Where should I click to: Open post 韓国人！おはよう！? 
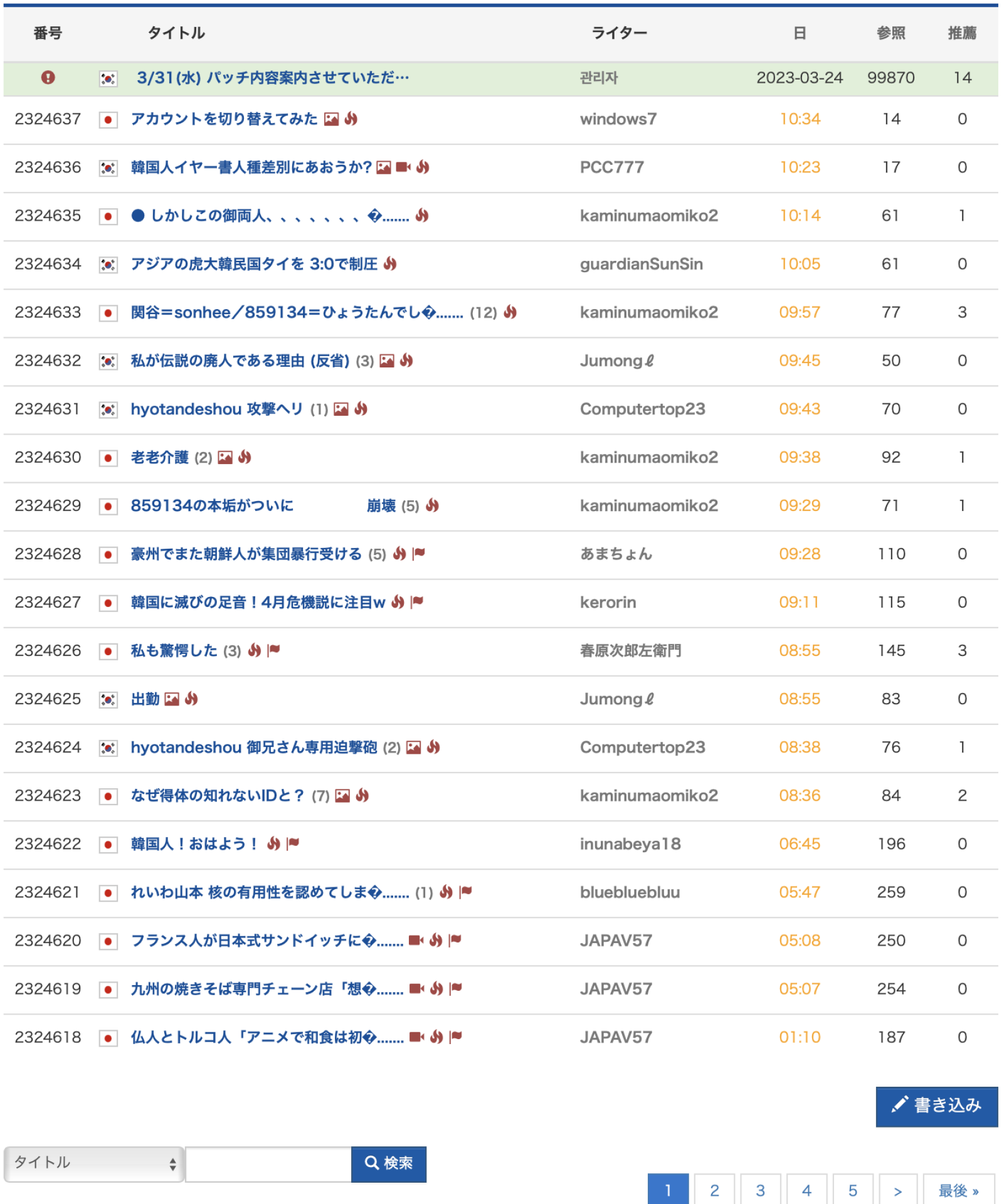(x=194, y=844)
